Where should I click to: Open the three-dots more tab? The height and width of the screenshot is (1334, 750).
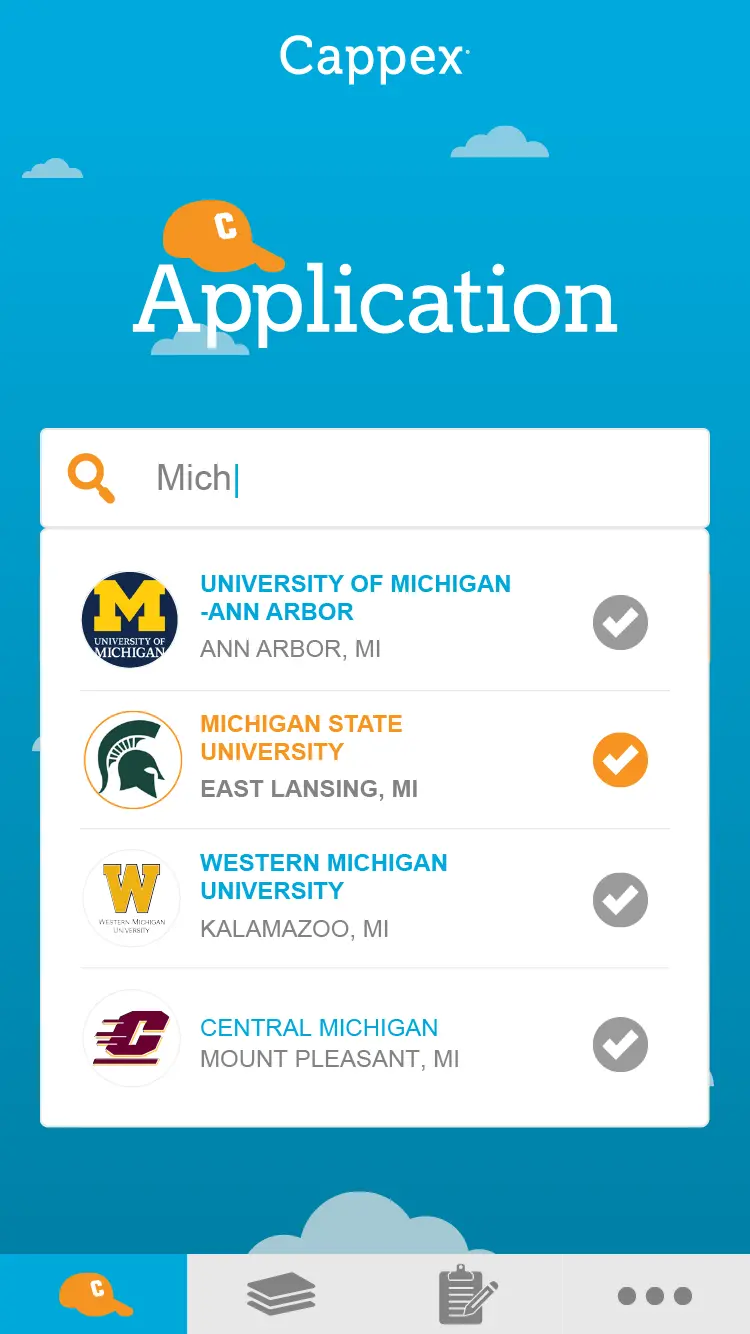point(655,1296)
